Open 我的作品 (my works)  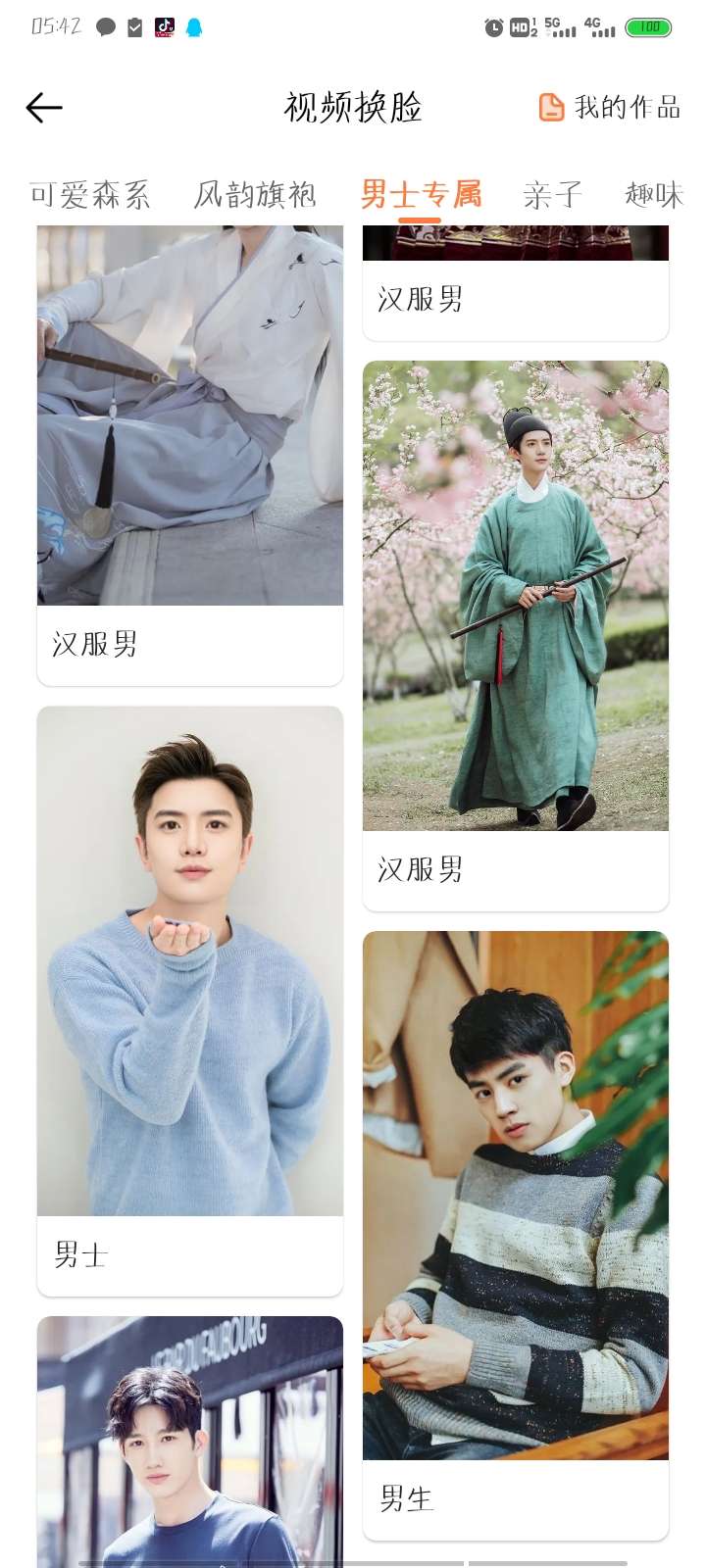[x=609, y=107]
